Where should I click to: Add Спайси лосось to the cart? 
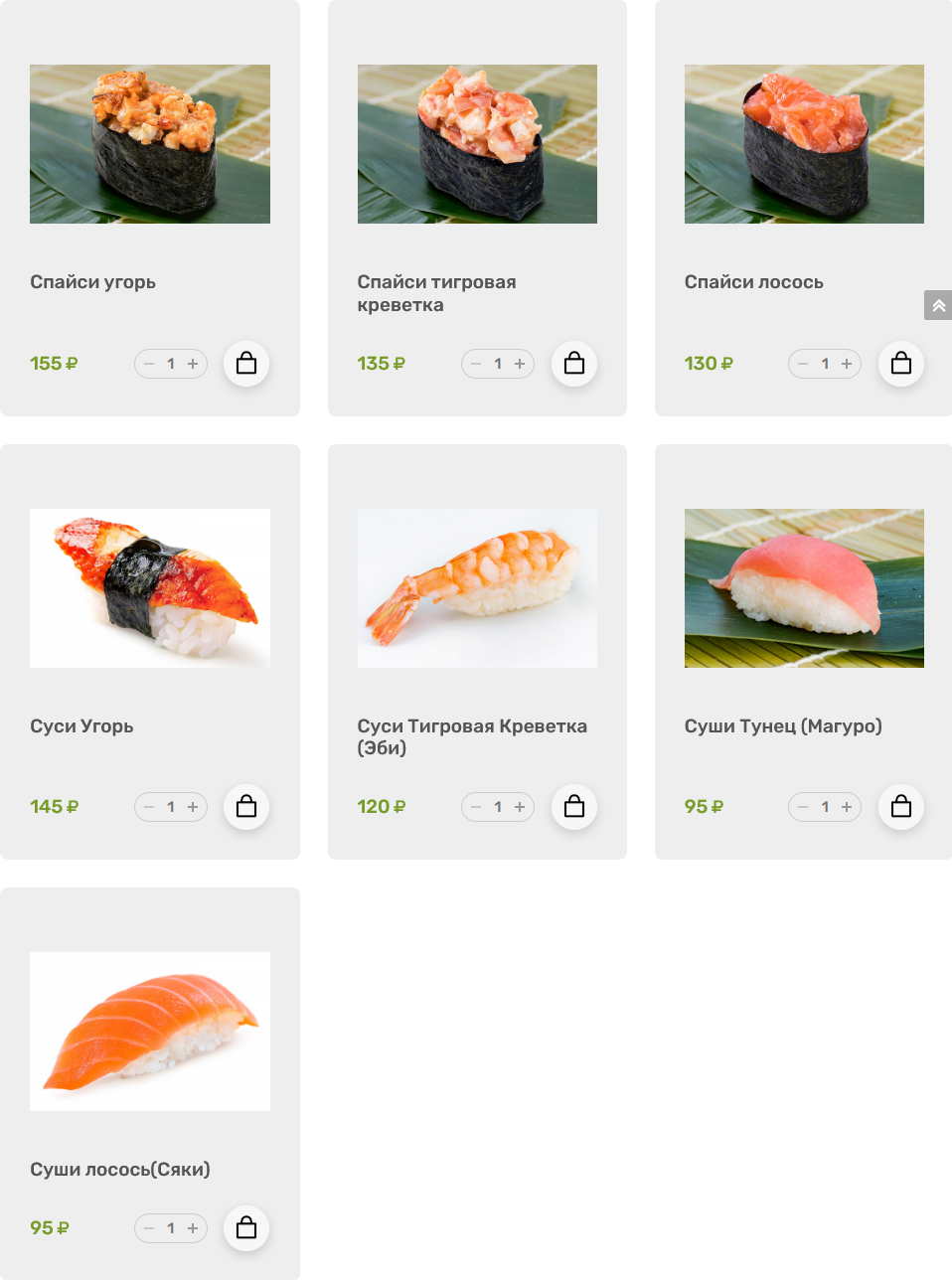coord(901,364)
